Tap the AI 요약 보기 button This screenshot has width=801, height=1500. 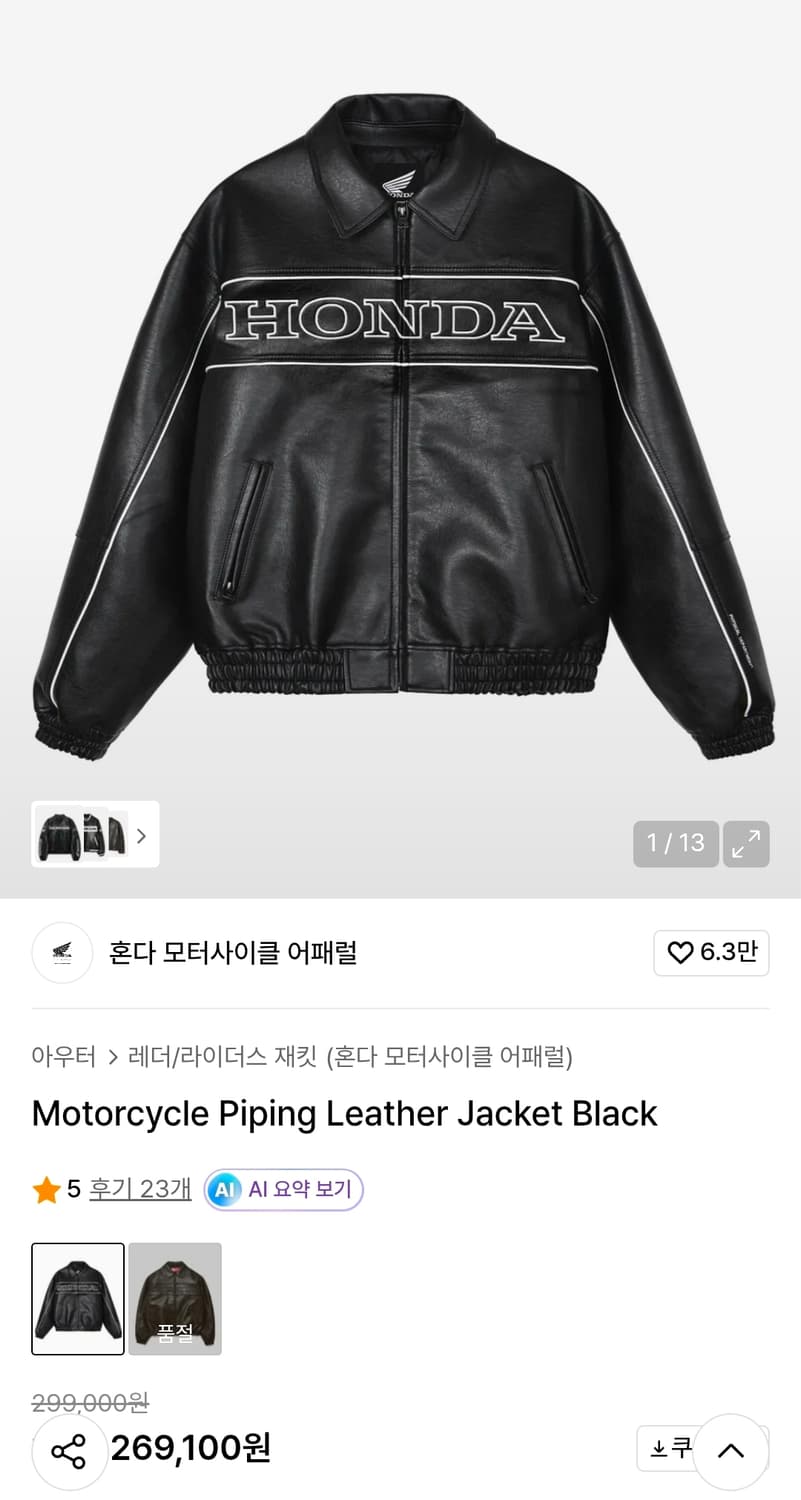pos(283,1189)
